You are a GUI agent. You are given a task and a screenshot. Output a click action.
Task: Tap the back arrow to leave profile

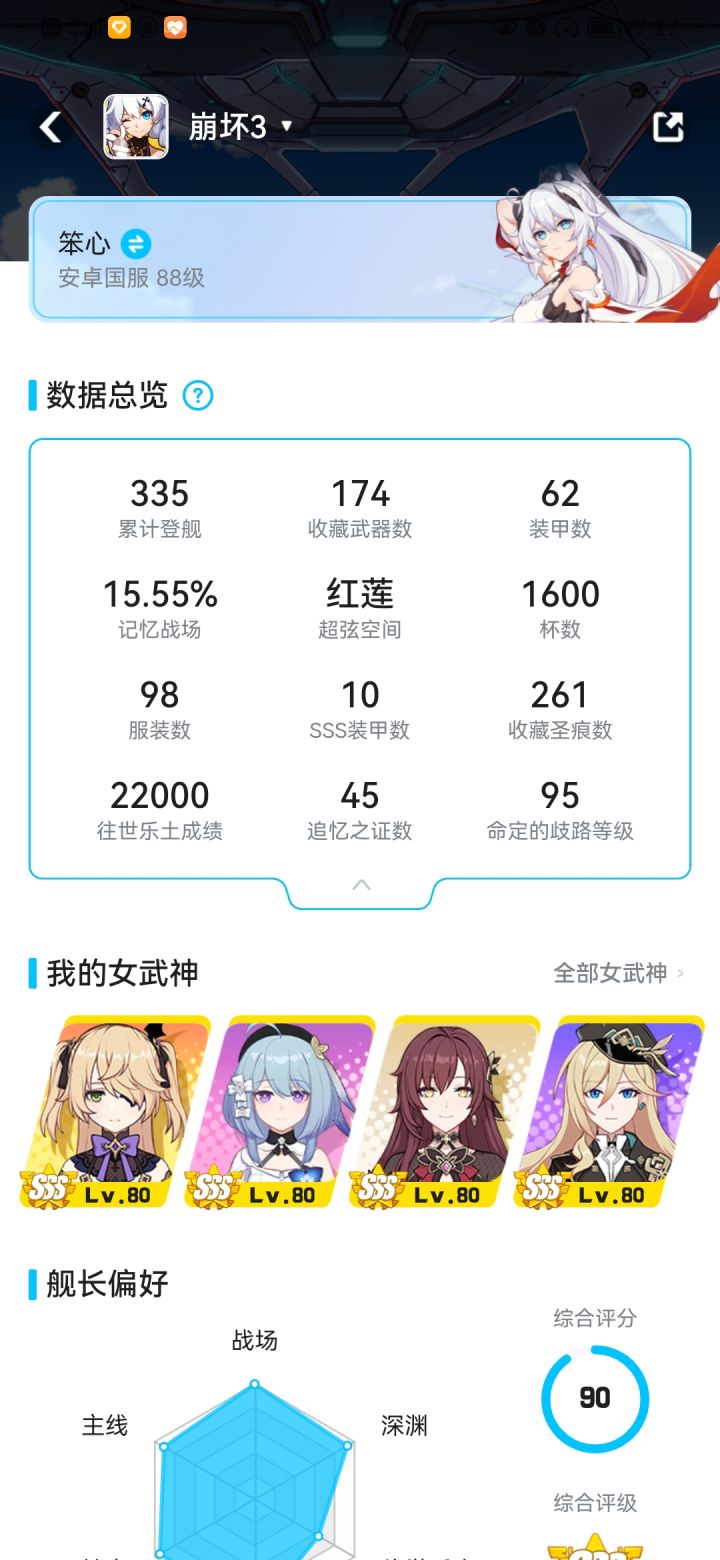coord(50,129)
